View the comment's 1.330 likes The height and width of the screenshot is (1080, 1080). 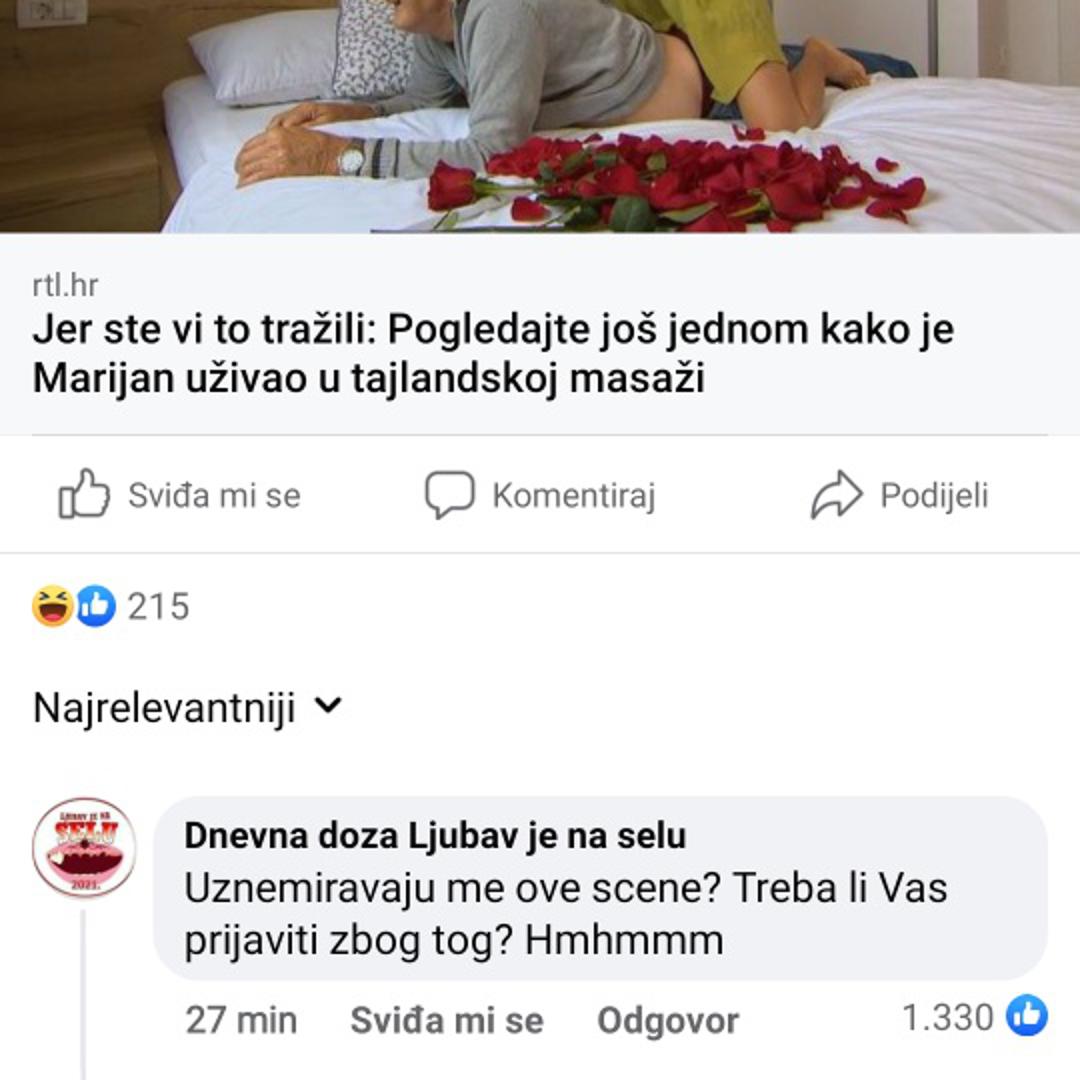pyautogui.click(x=974, y=1017)
